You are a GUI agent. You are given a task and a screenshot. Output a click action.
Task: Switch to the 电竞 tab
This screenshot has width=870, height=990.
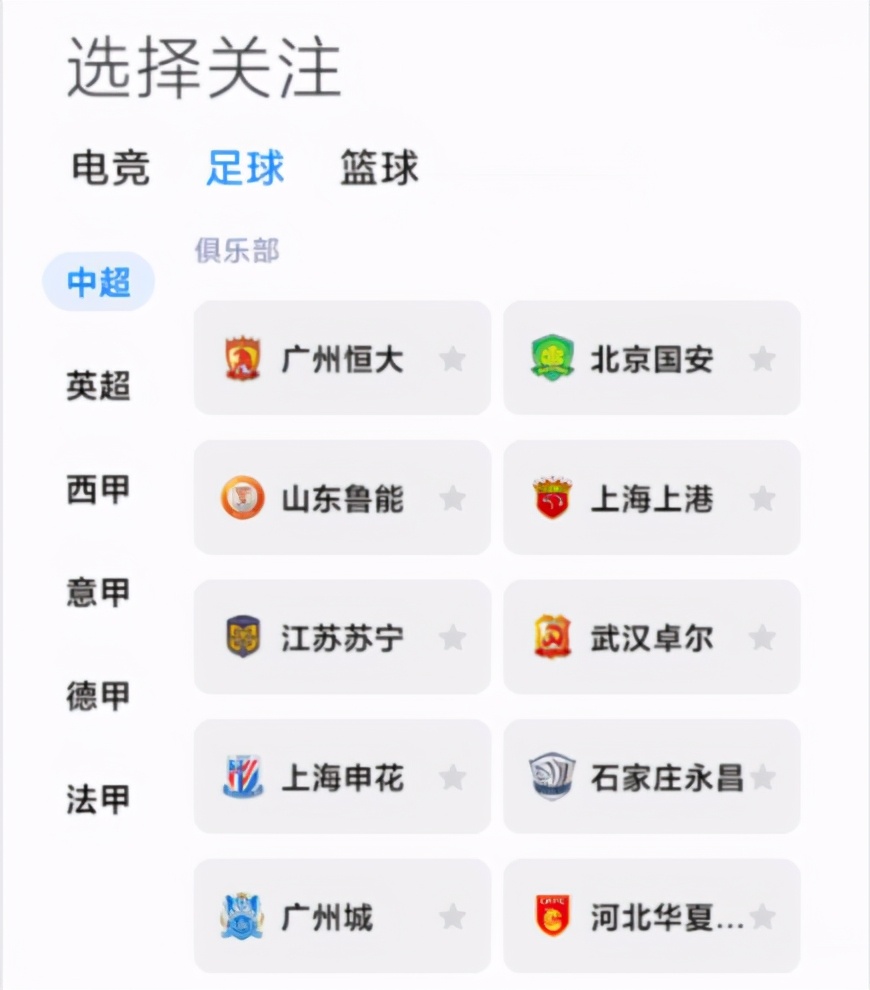(110, 167)
